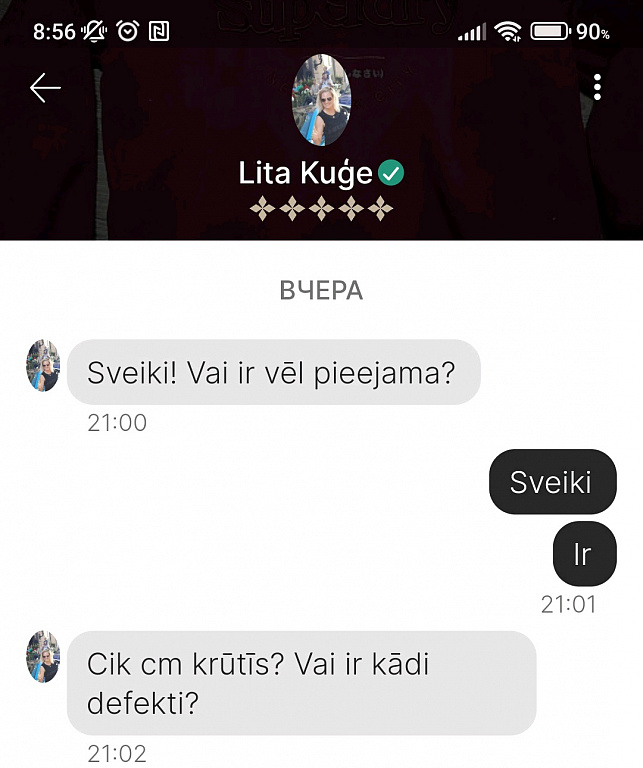The width and height of the screenshot is (643, 768).
Task: Tap avatar beside 'Sveiki! Vai ir vēl pieejama?' message
Action: pyautogui.click(x=43, y=366)
